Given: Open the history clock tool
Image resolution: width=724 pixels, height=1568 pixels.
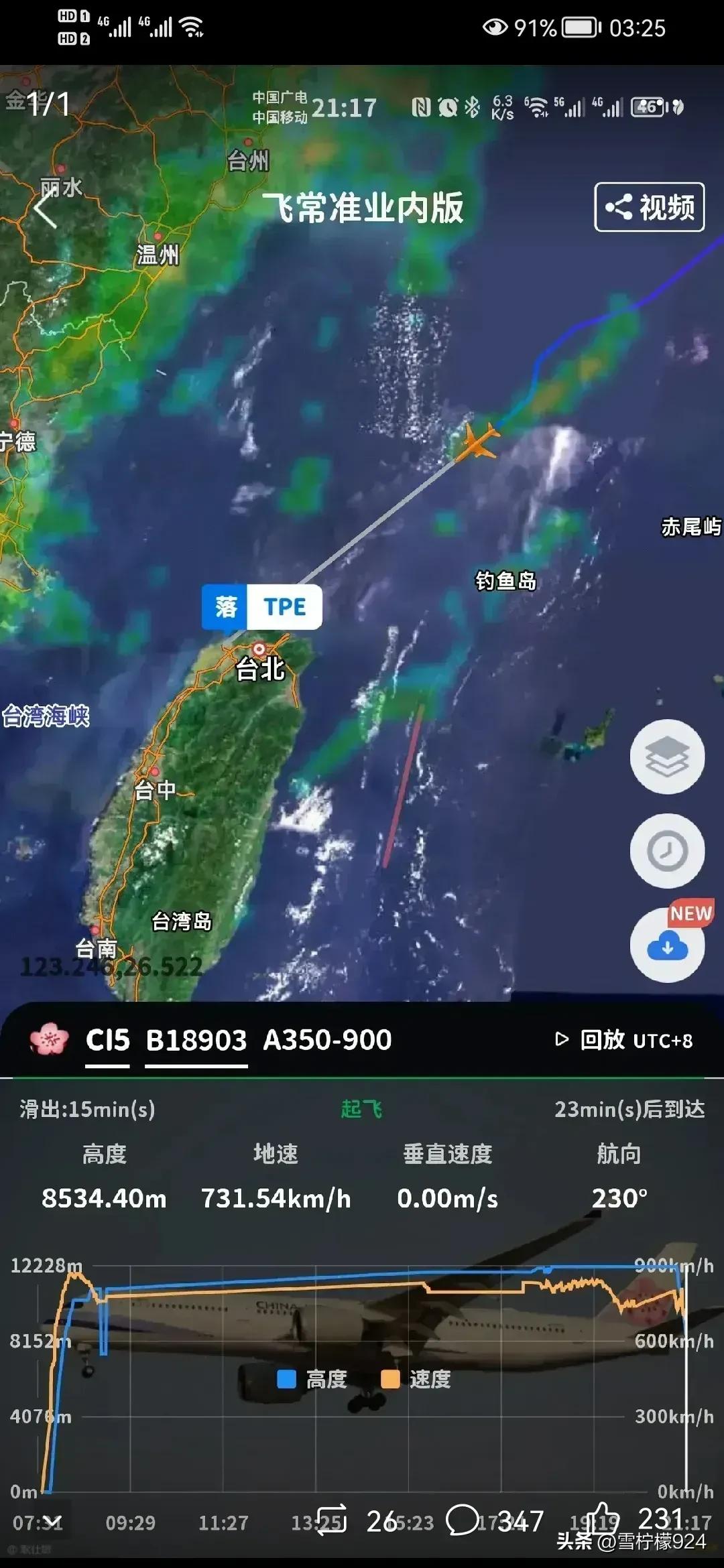Looking at the screenshot, I should [666, 850].
